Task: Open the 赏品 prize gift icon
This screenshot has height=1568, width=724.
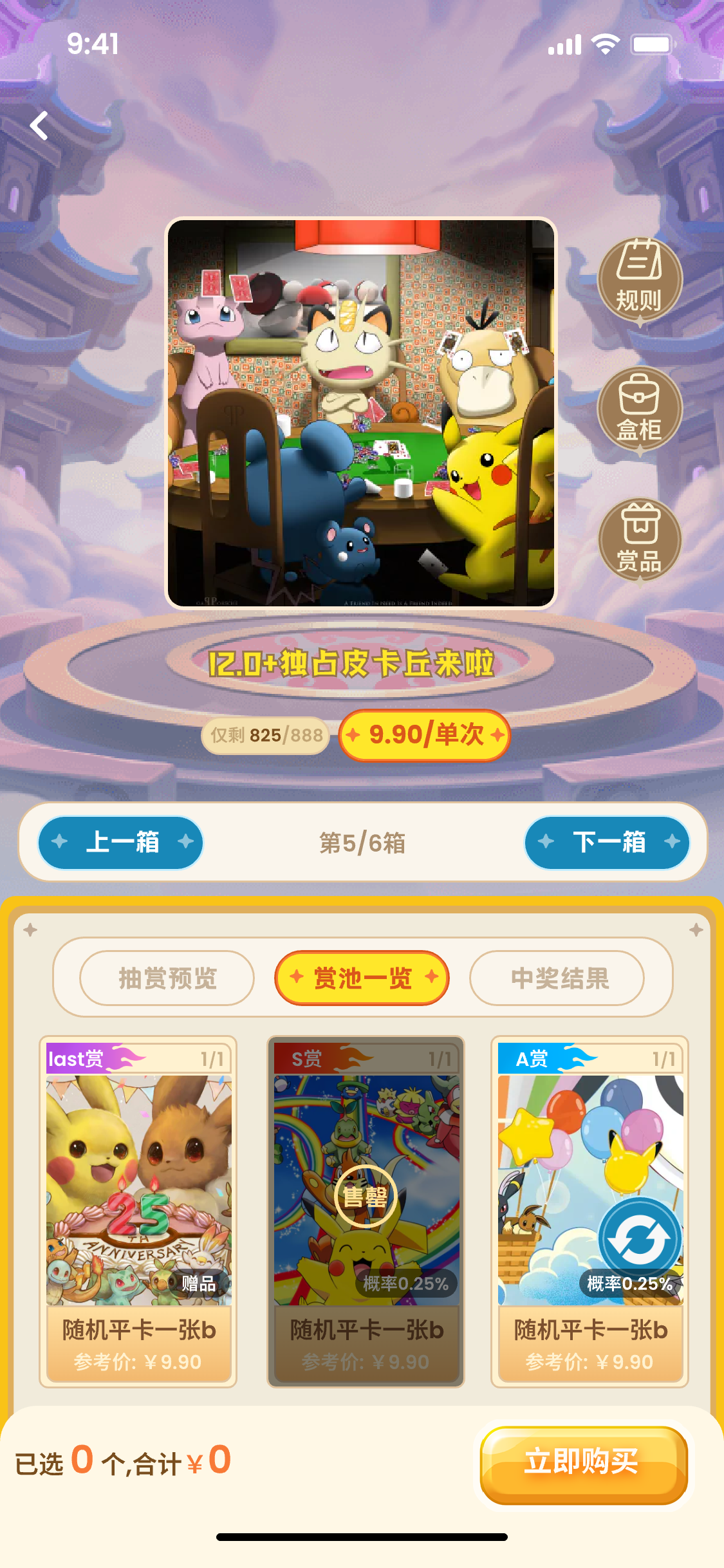Action: (x=640, y=541)
